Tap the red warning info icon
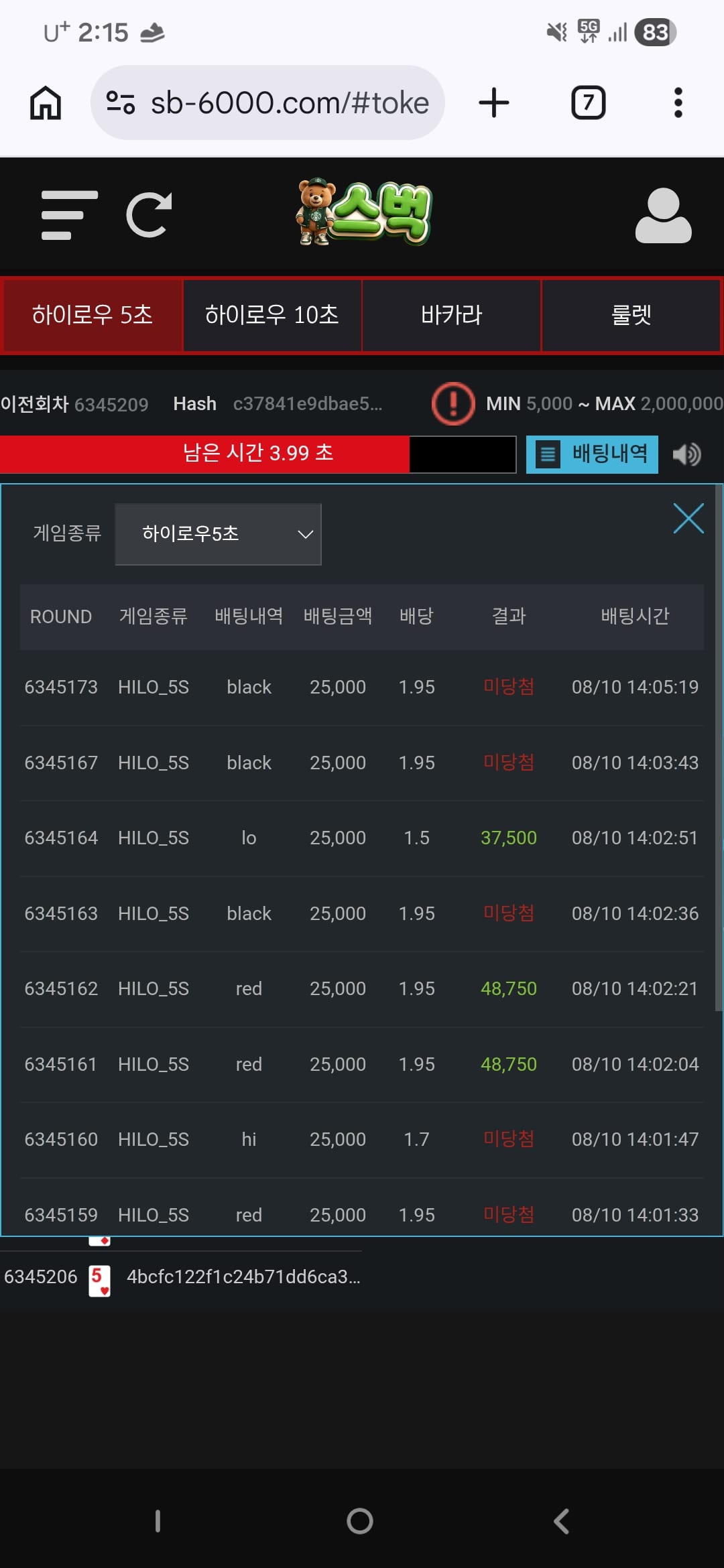This screenshot has width=724, height=1568. tap(453, 403)
